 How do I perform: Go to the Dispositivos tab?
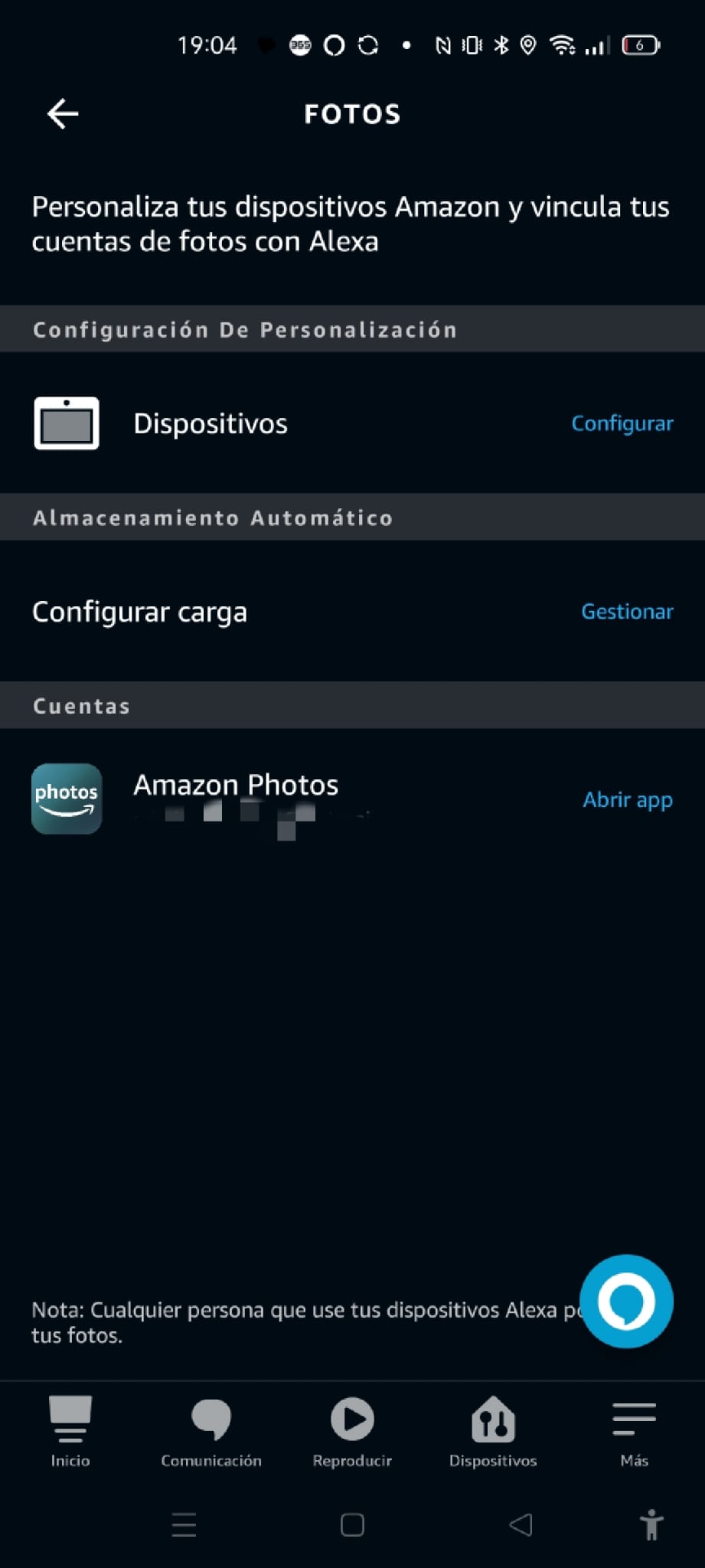pos(493,1432)
